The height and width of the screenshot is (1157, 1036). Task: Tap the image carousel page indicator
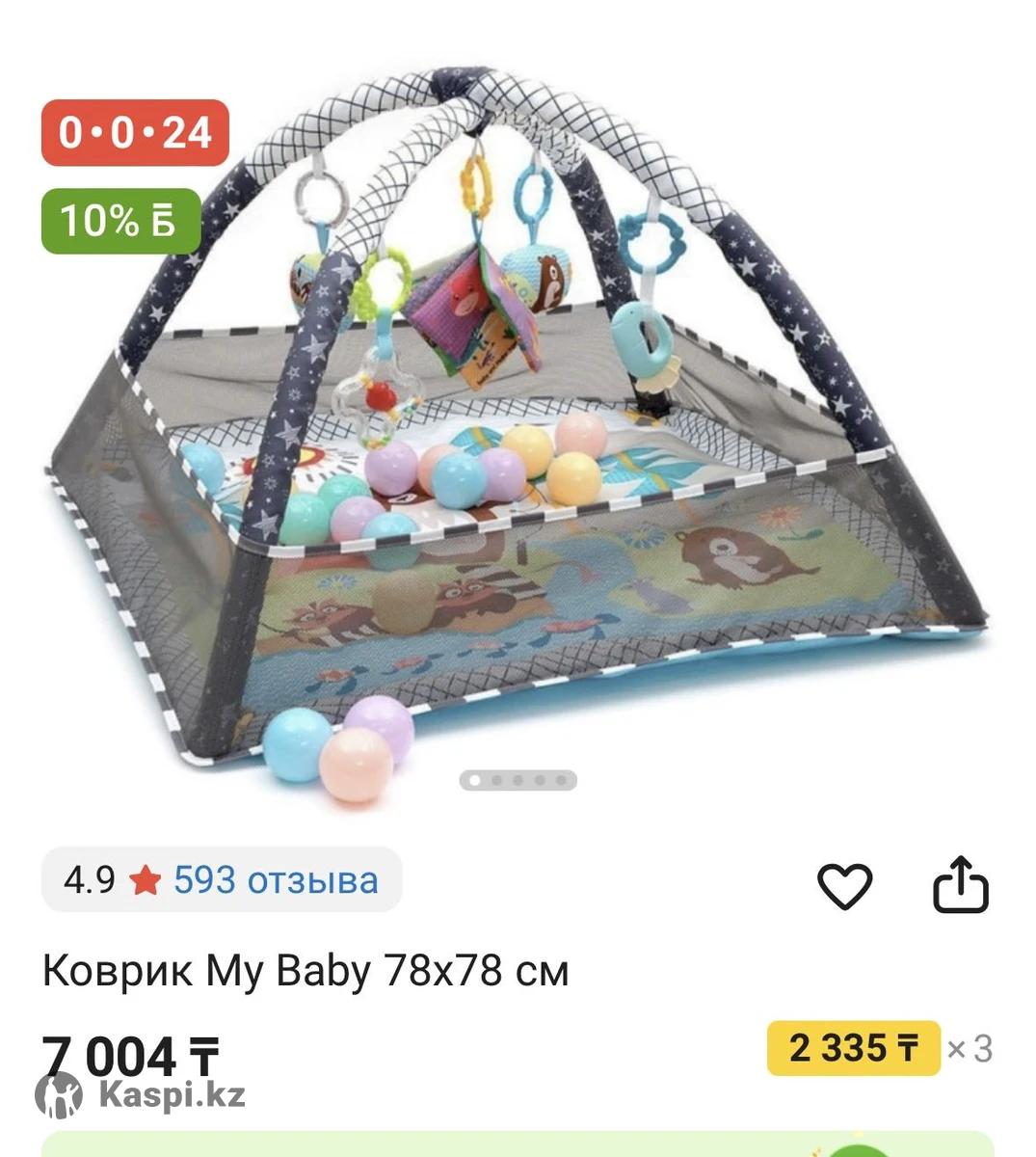point(518,780)
